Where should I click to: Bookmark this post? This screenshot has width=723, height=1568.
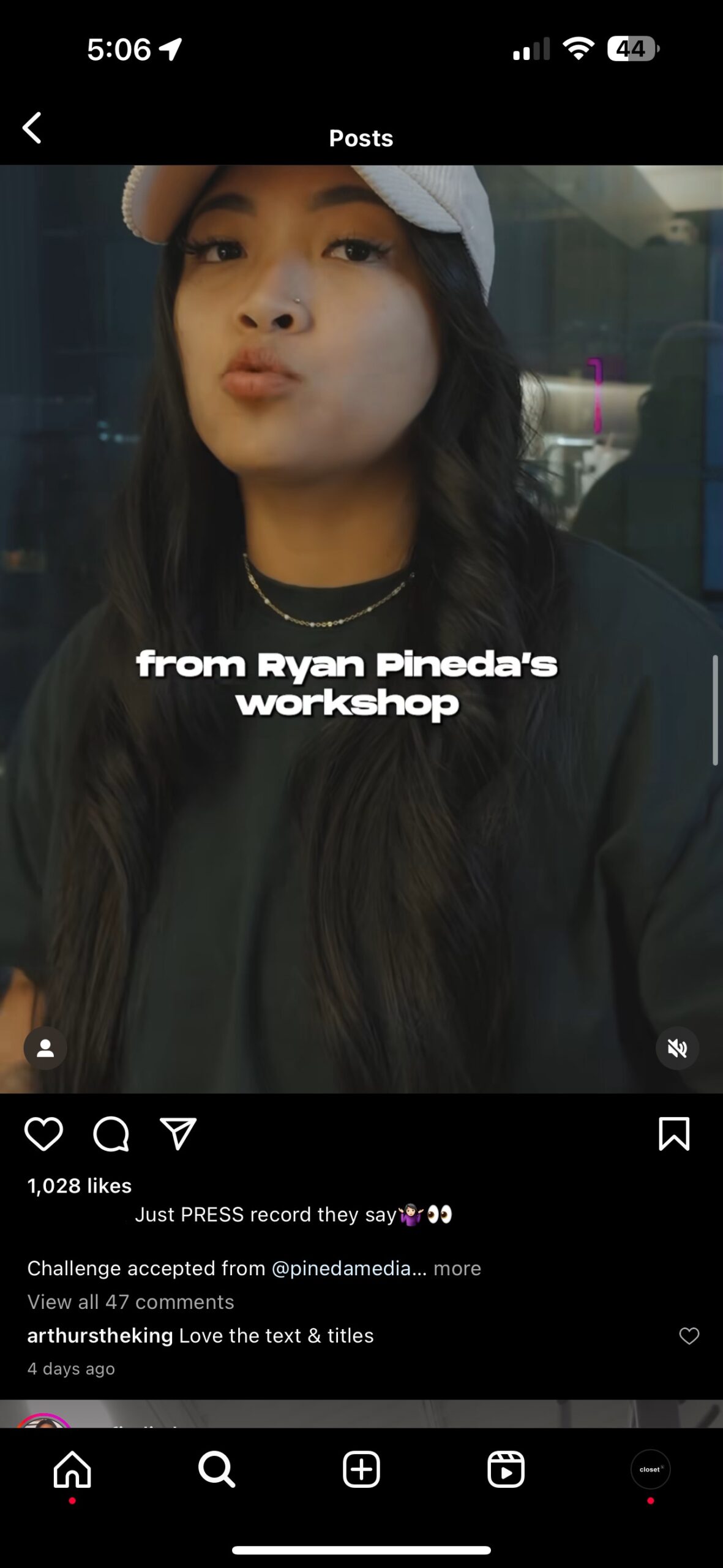pyautogui.click(x=673, y=1133)
